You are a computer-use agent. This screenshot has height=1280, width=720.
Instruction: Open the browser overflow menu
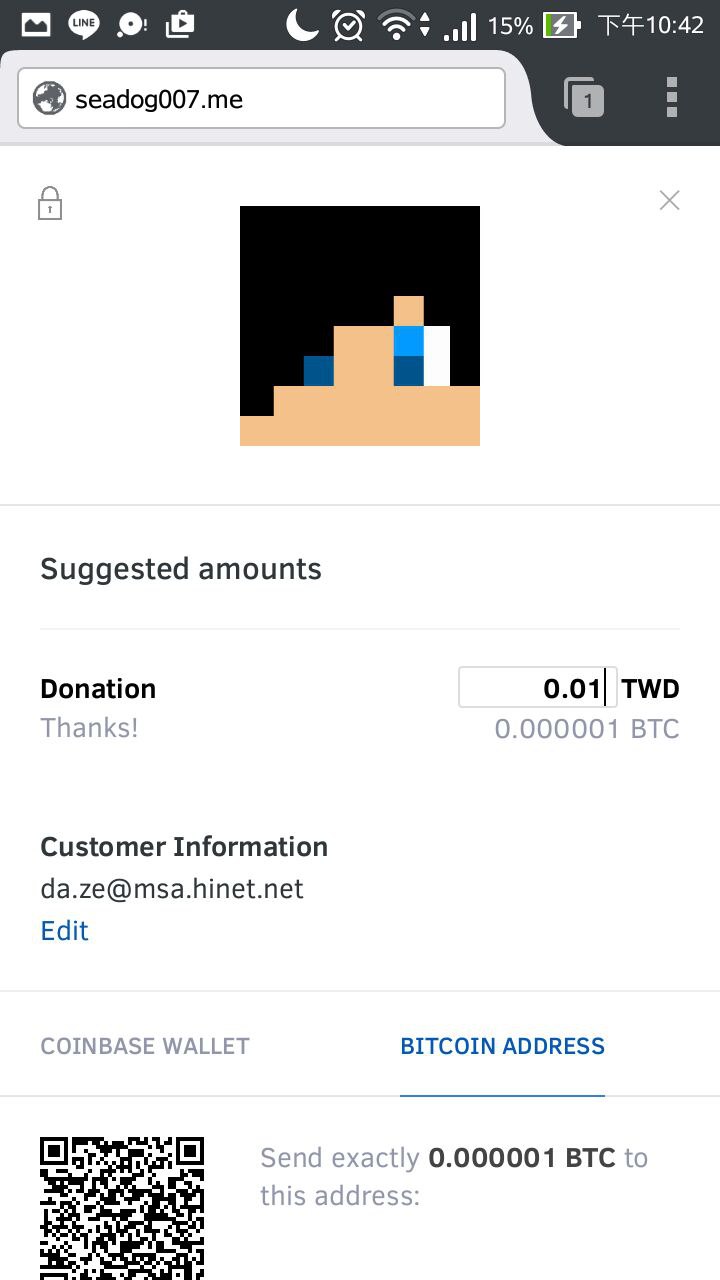pos(672,98)
